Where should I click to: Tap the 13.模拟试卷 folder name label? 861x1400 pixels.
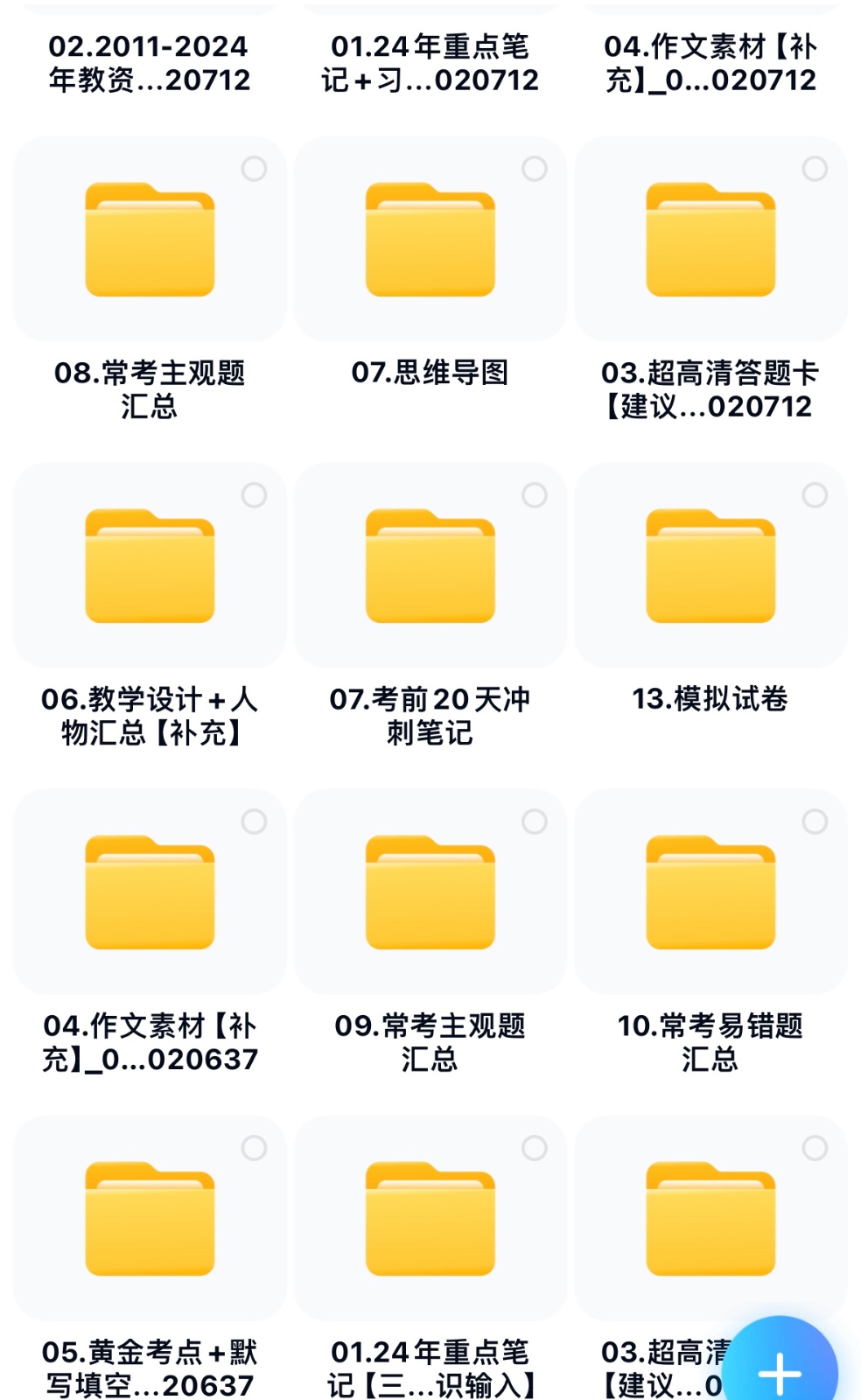point(710,700)
